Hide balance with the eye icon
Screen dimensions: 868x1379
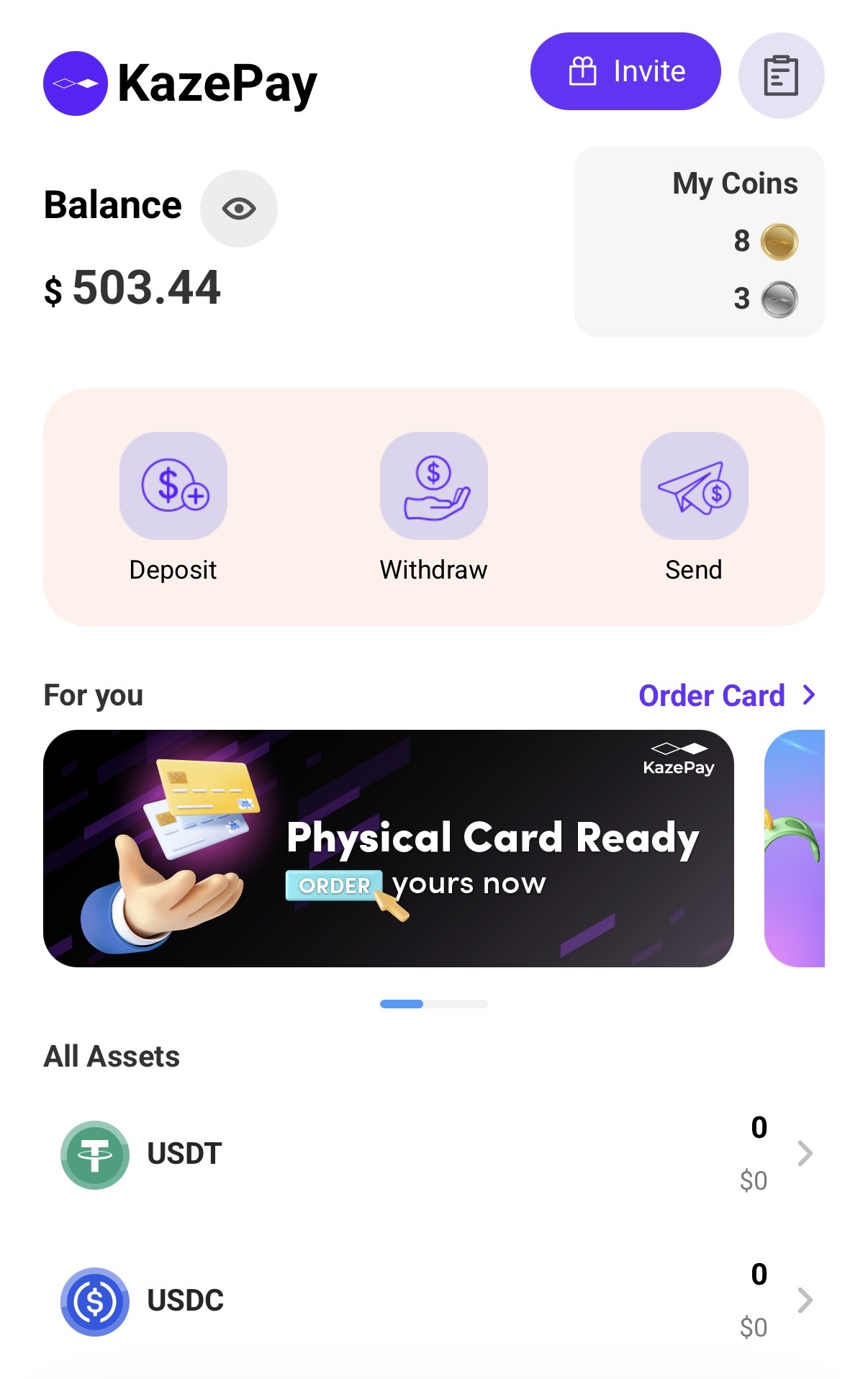238,209
